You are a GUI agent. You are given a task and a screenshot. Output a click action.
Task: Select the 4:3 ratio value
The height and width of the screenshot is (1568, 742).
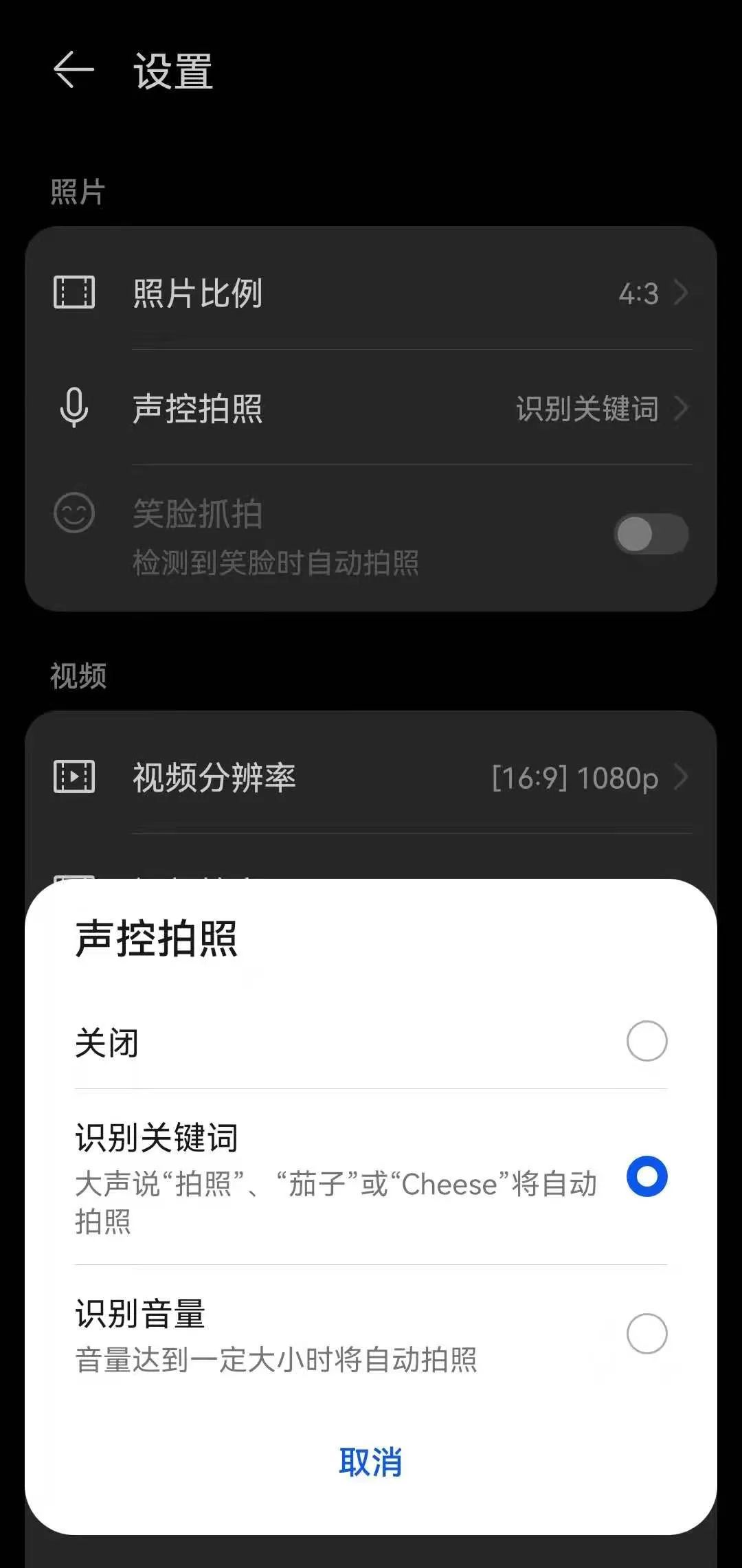639,293
